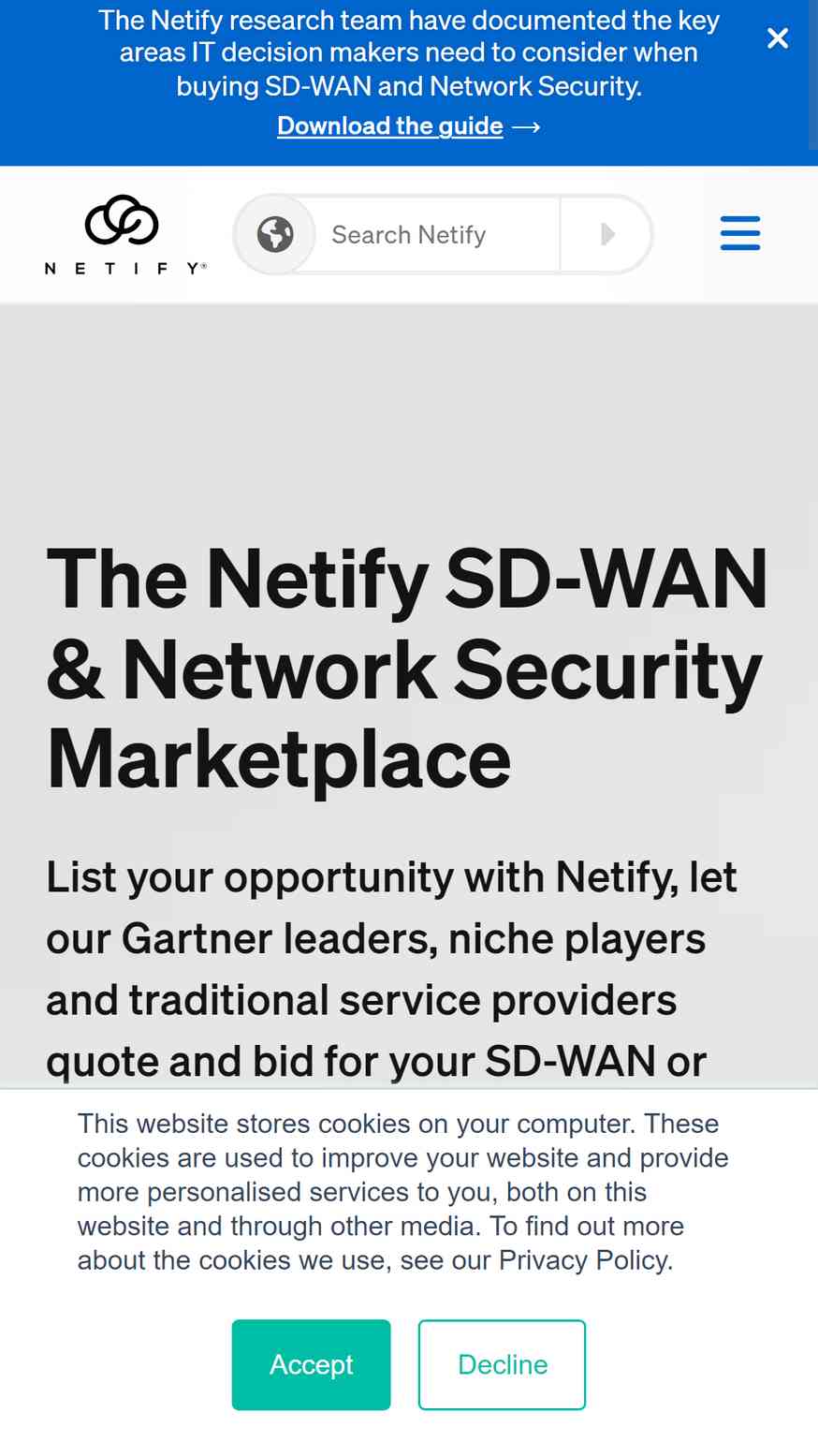The height and width of the screenshot is (1456, 818).
Task: Open the hamburger navigation menu
Action: (740, 233)
